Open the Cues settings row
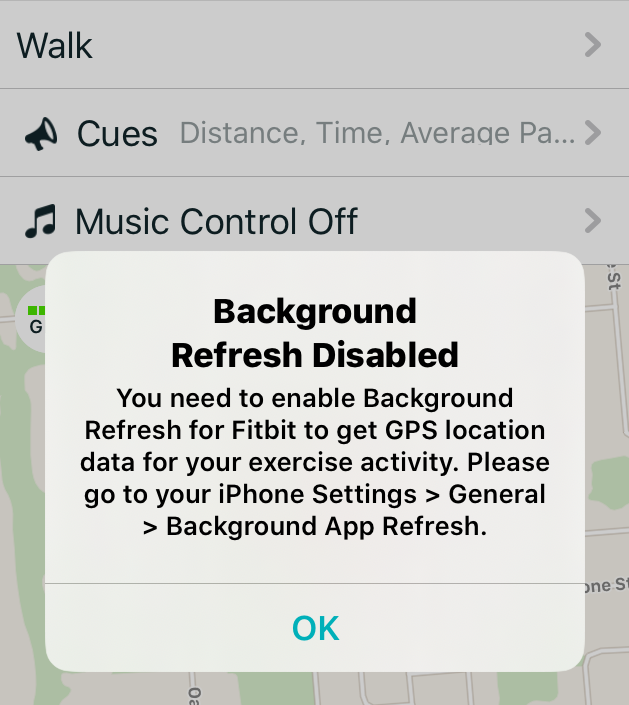The width and height of the screenshot is (629, 705). tap(314, 133)
